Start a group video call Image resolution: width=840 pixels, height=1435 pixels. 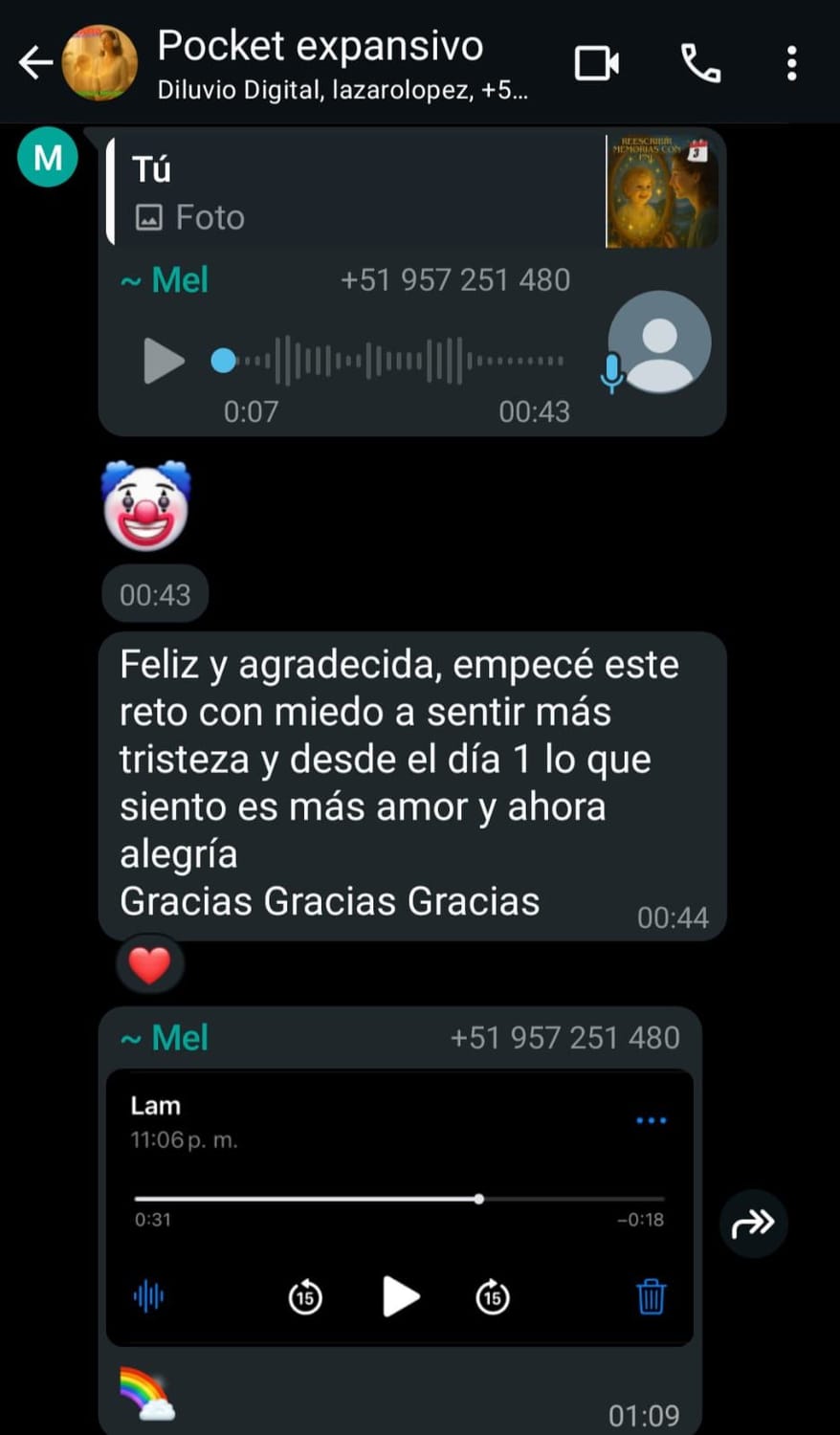click(596, 63)
